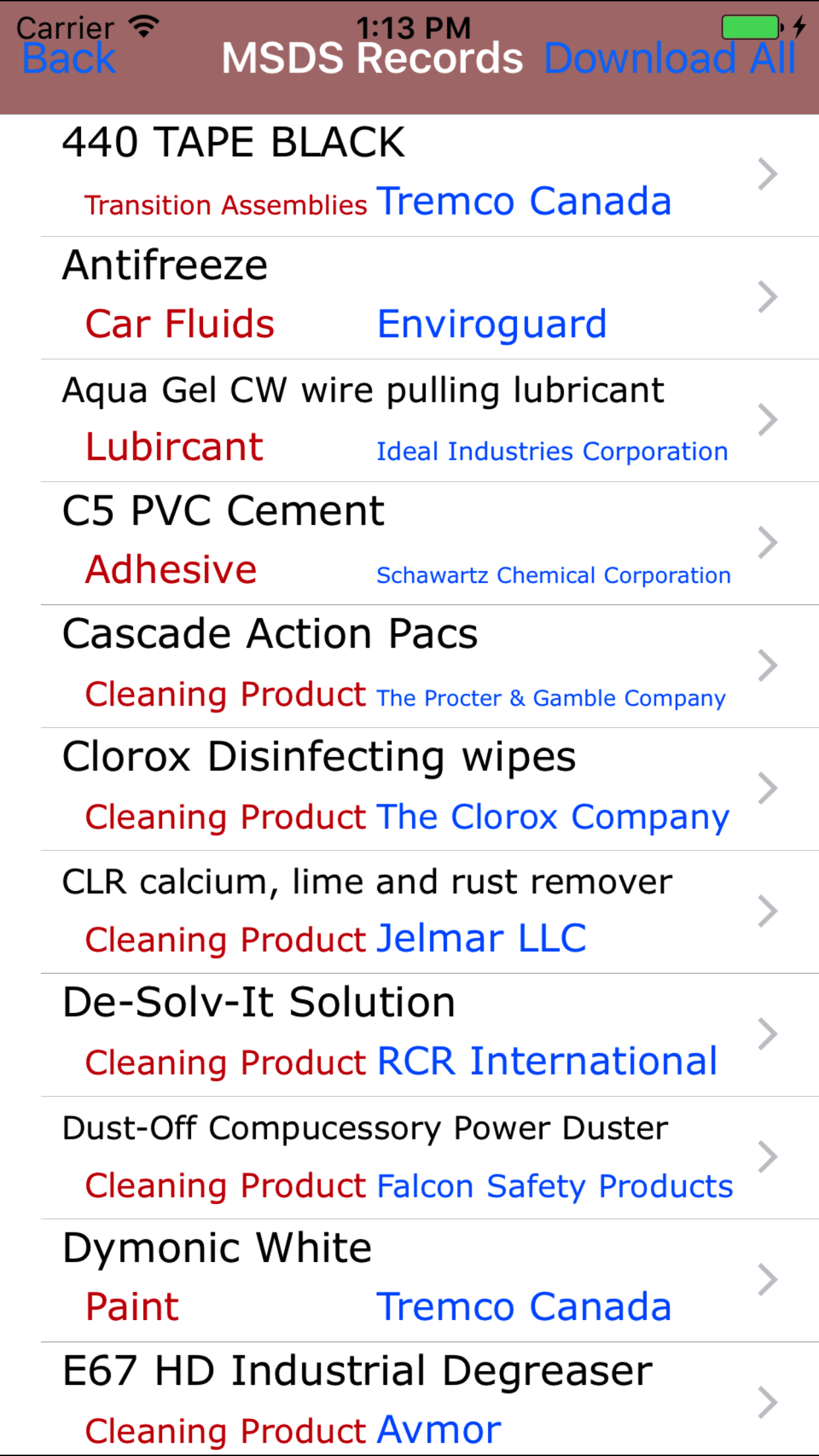This screenshot has width=819, height=1456.
Task: Open the Antifreeze record
Action: [409, 297]
